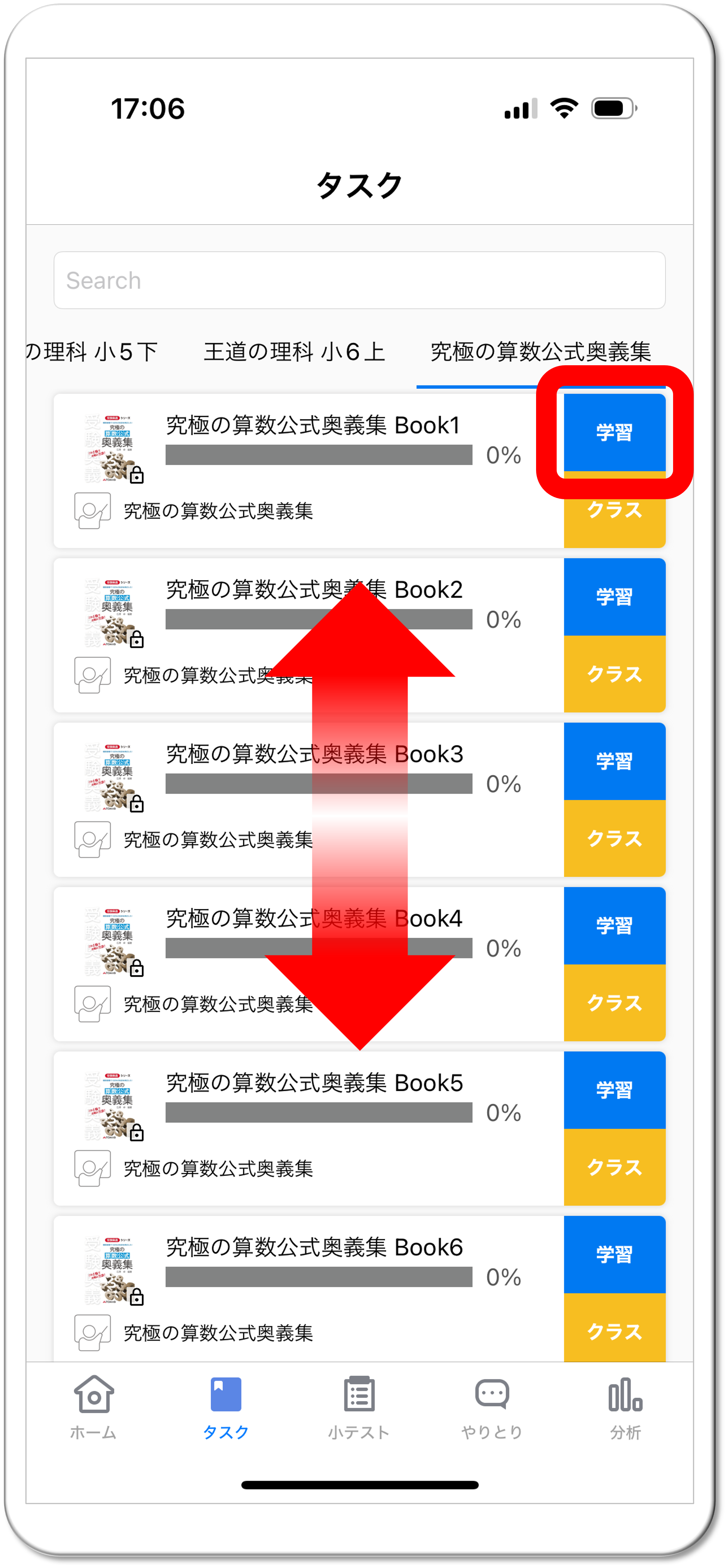Start 学習 for Book4

[614, 925]
